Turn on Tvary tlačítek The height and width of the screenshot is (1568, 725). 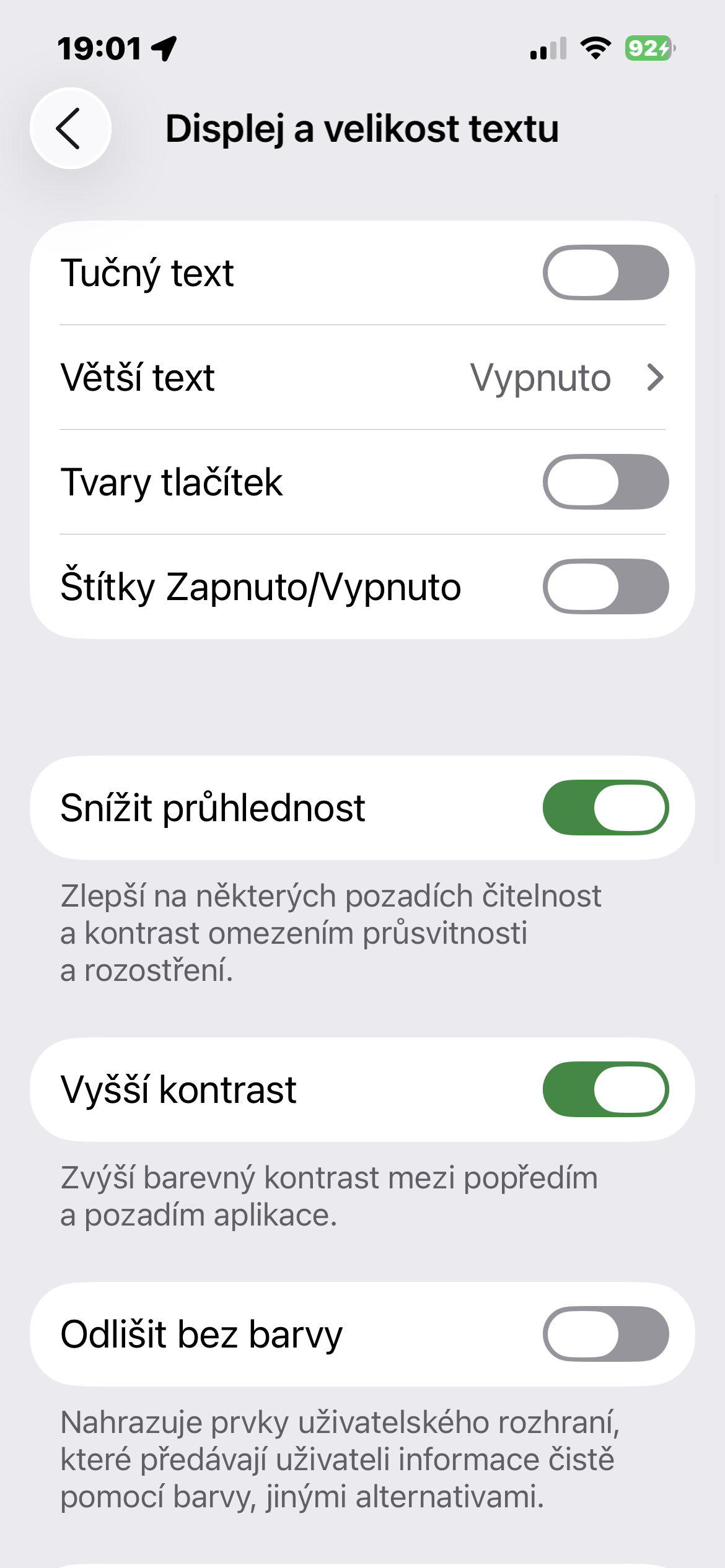605,482
